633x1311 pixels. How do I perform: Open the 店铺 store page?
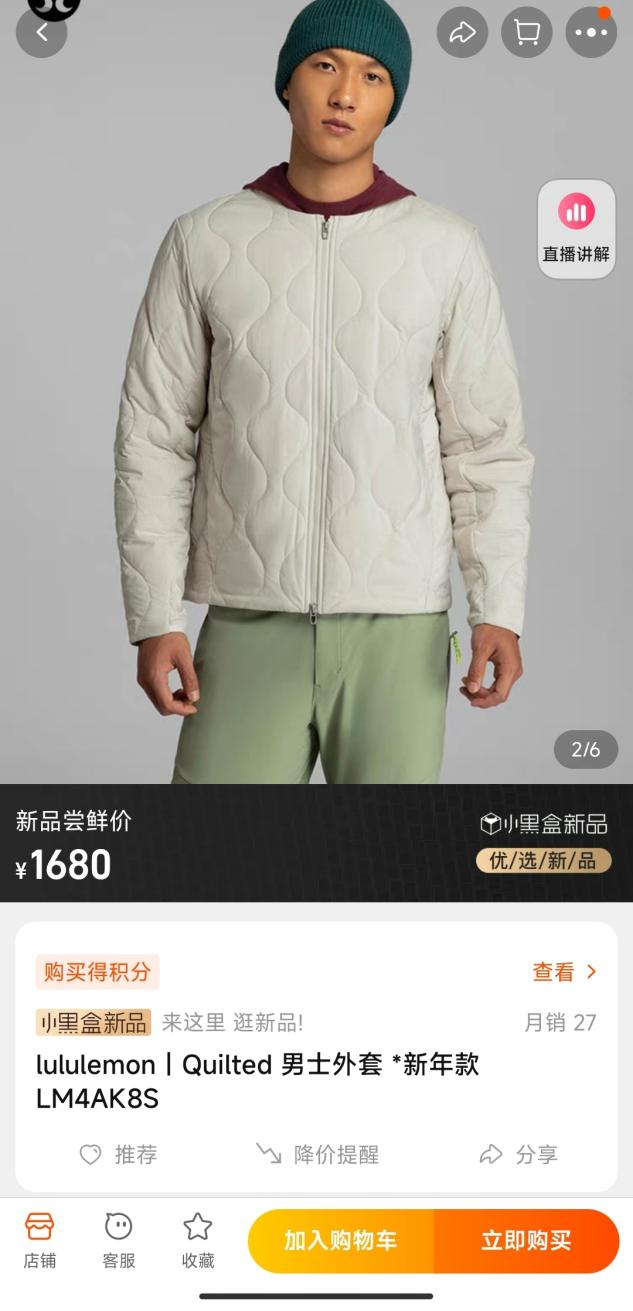40,1240
